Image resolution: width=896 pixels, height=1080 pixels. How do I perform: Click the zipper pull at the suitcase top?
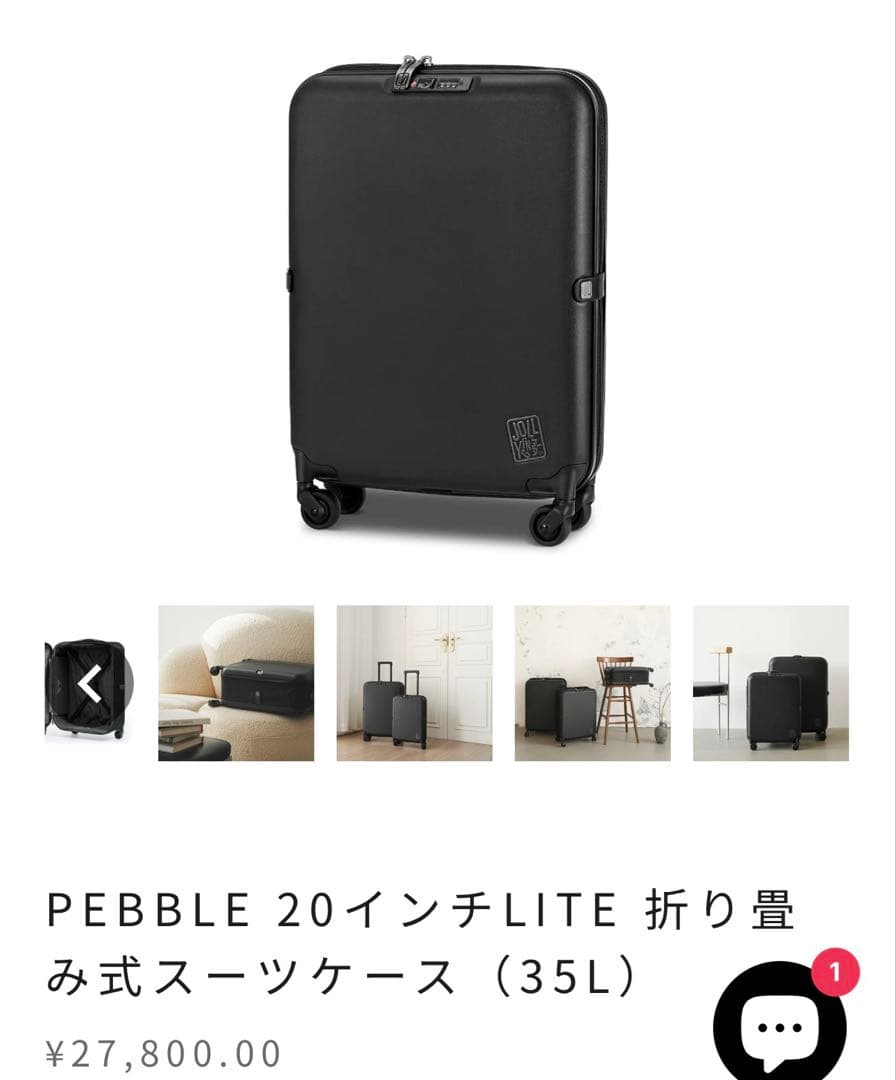click(408, 63)
